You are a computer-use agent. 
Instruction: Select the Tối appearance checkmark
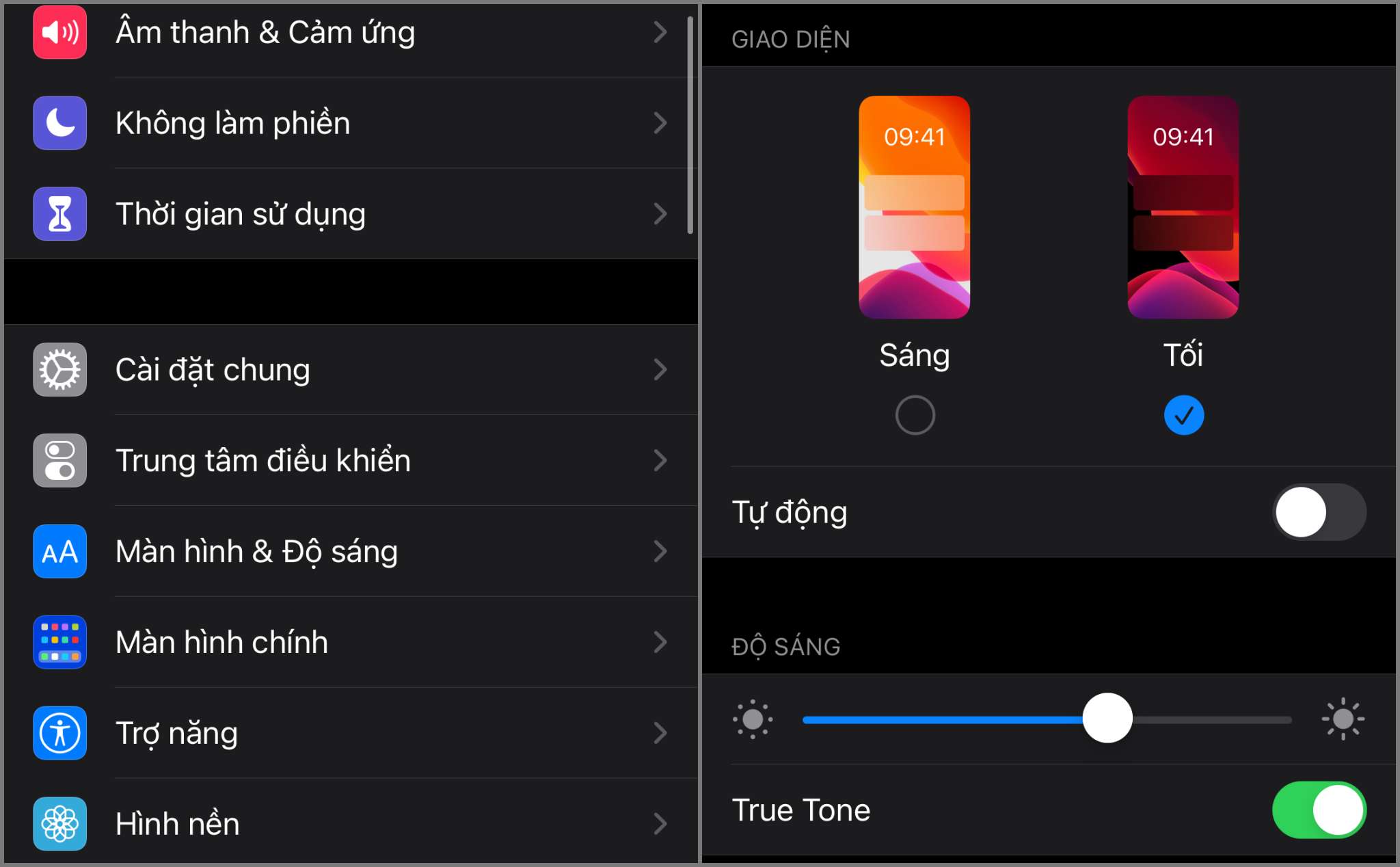tap(1183, 415)
